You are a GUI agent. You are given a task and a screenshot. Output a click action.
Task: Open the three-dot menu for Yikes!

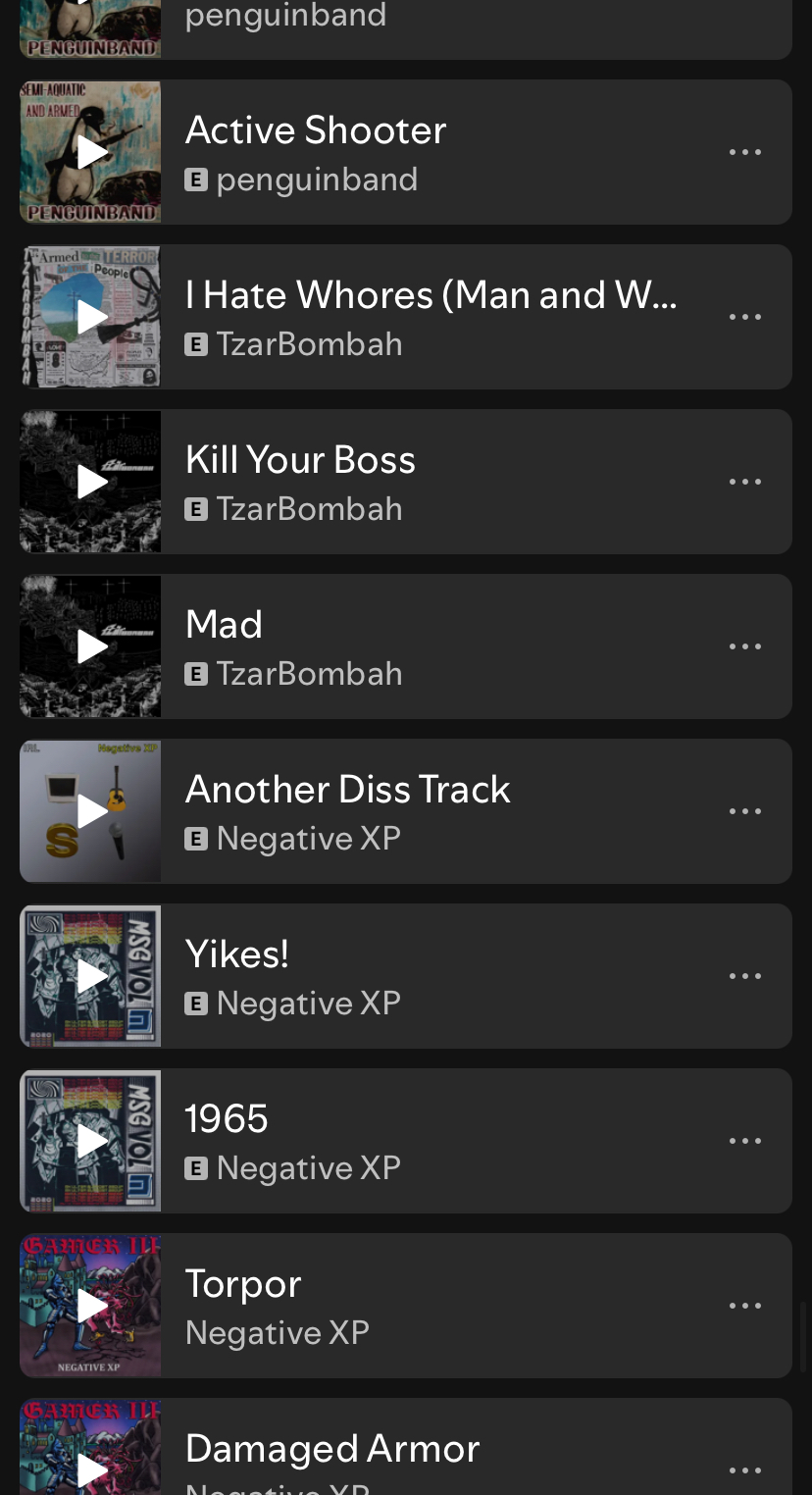(x=745, y=976)
